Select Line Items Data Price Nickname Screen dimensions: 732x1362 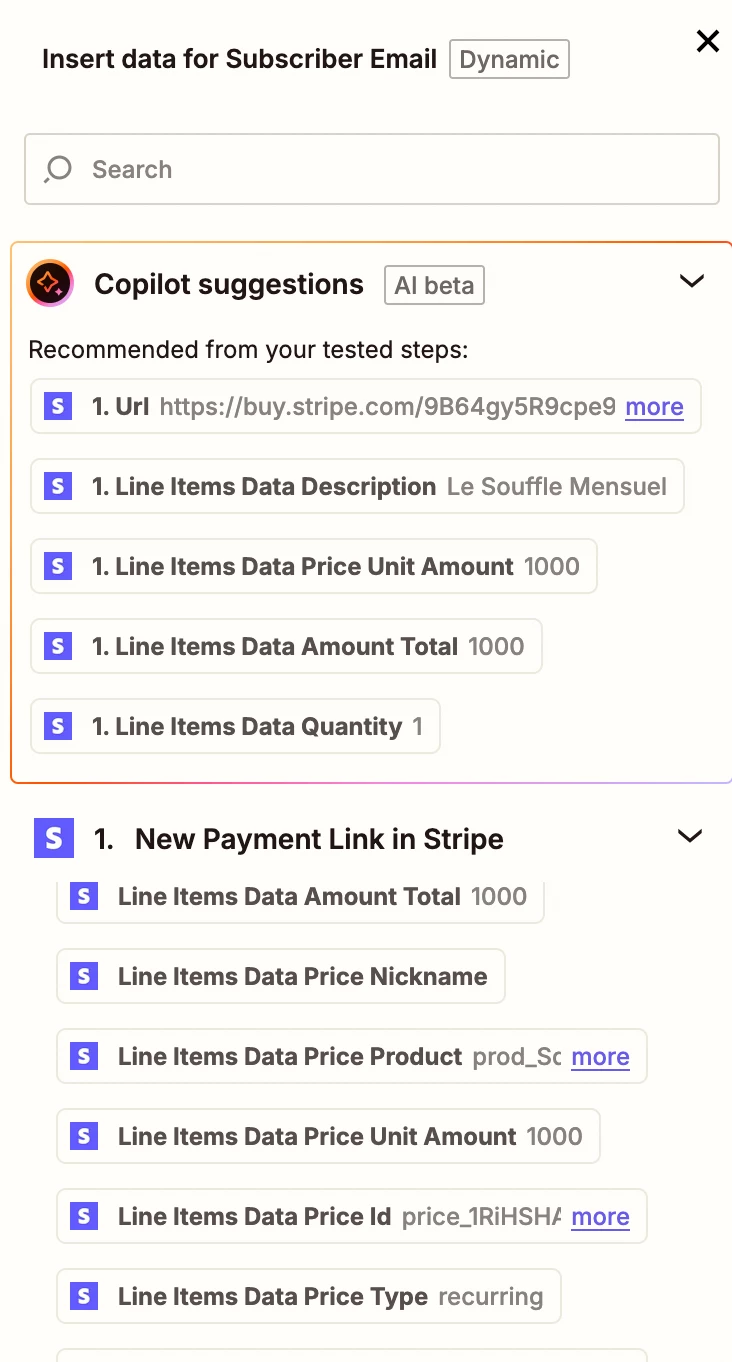tap(281, 976)
